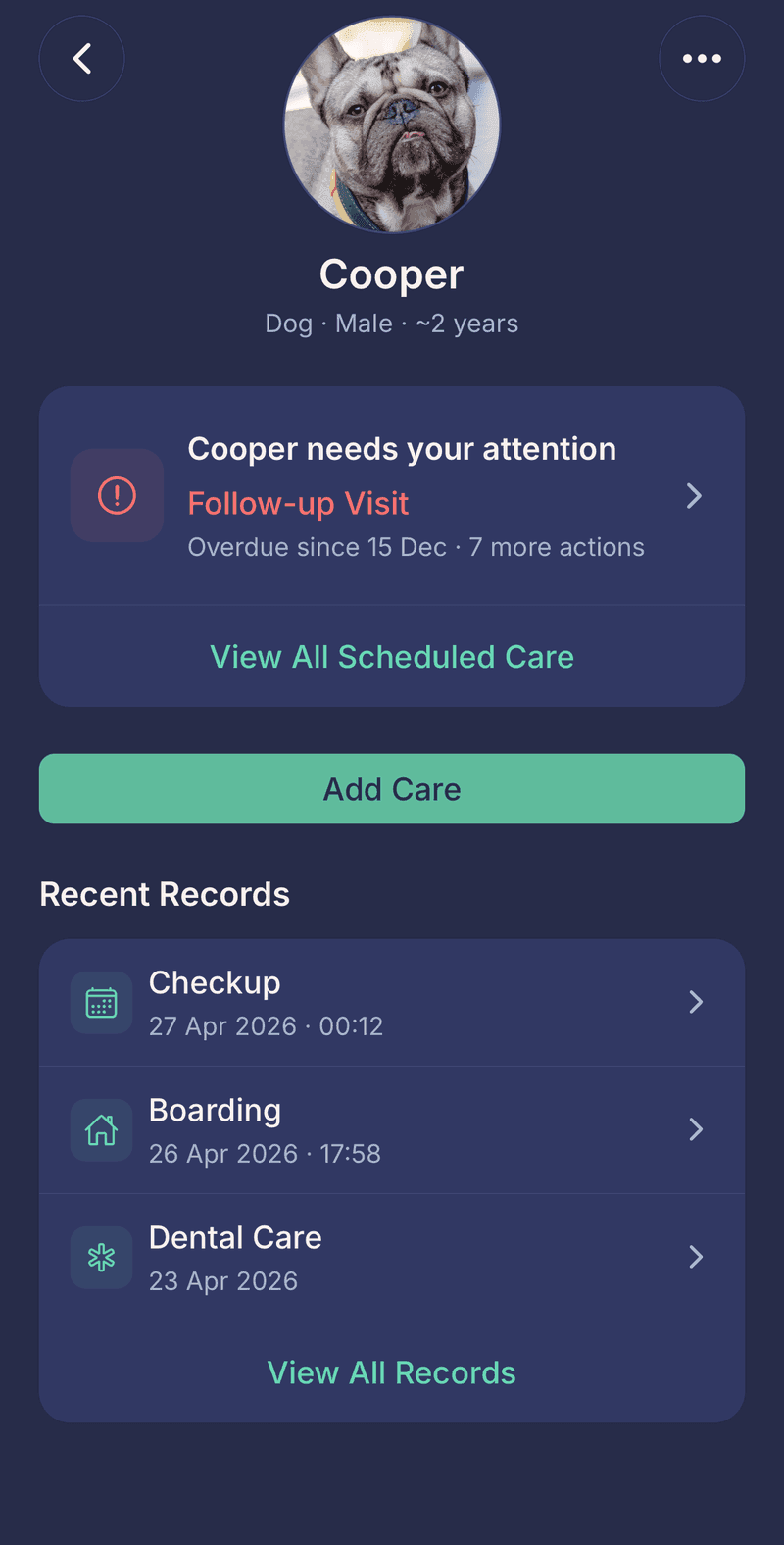The image size is (784, 1545).
Task: Open the Checkup record
Action: (x=392, y=1003)
